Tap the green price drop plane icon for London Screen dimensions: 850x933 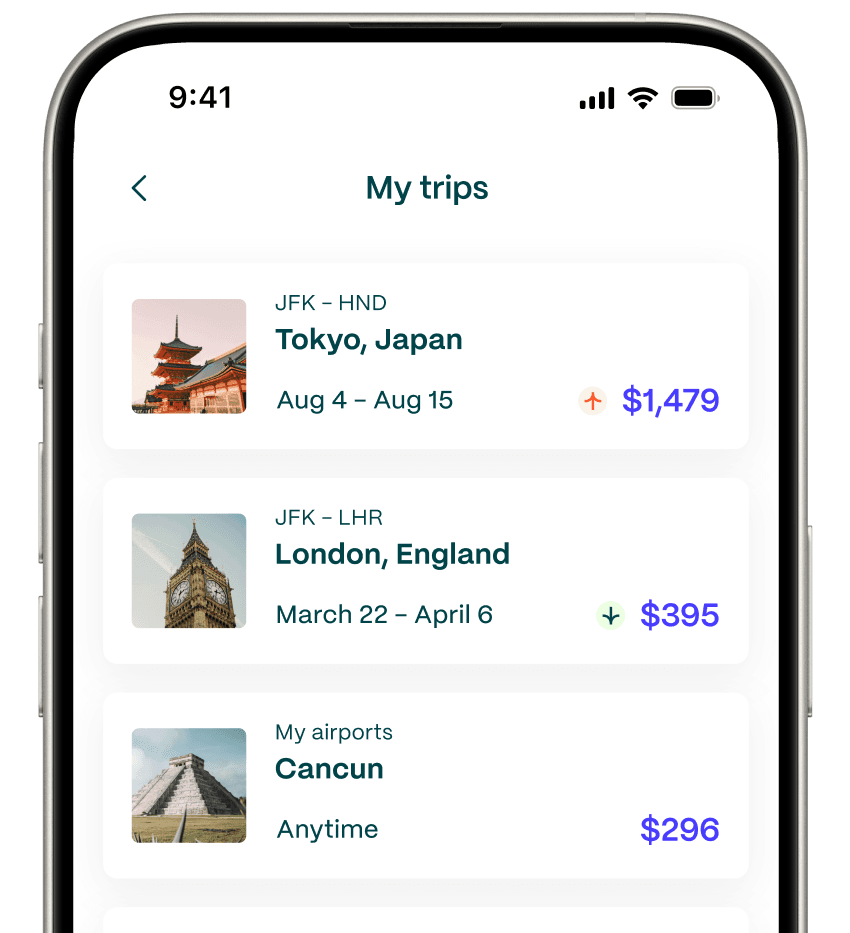(x=611, y=615)
